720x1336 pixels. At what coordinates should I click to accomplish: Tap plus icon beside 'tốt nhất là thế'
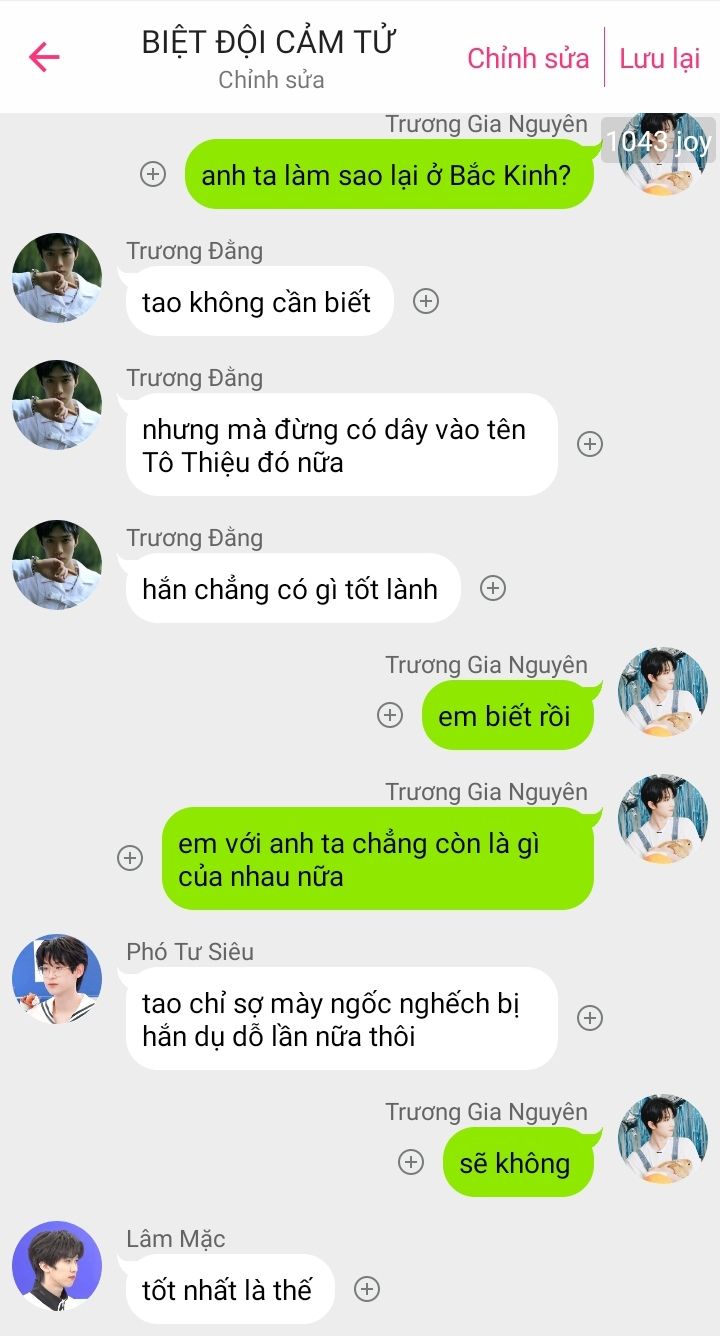[x=367, y=1289]
